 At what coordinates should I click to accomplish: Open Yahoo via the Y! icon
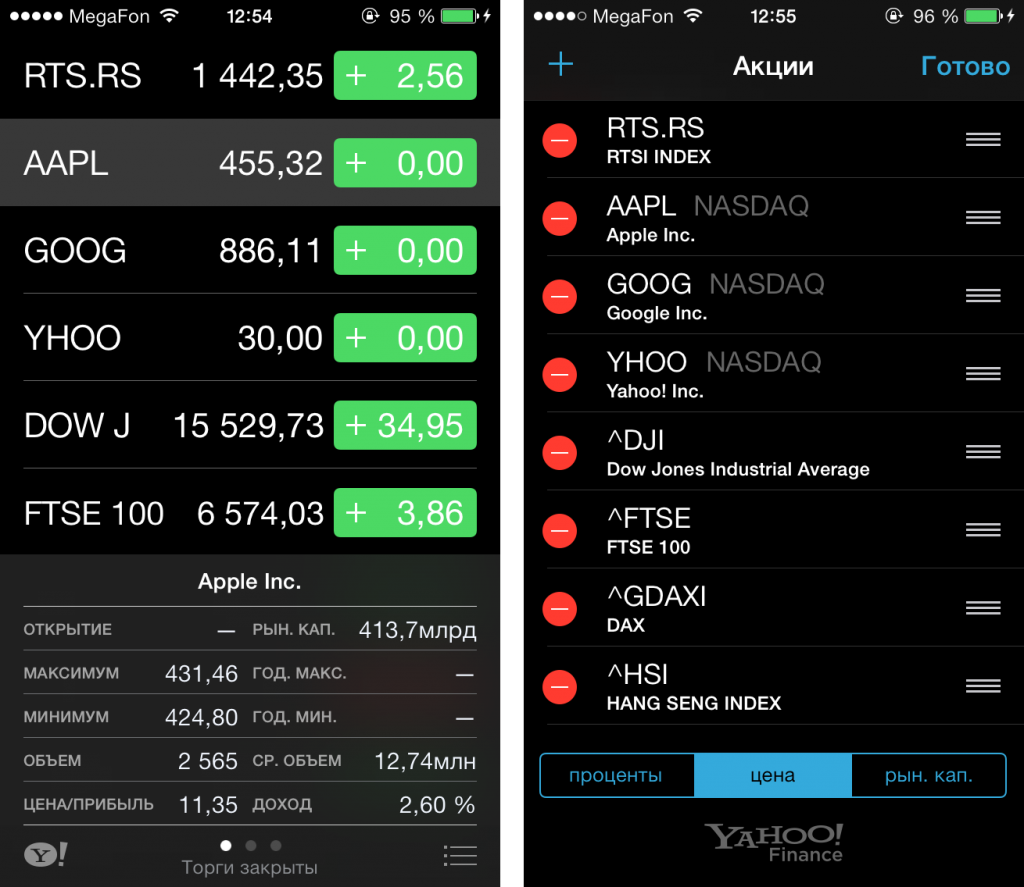46,855
